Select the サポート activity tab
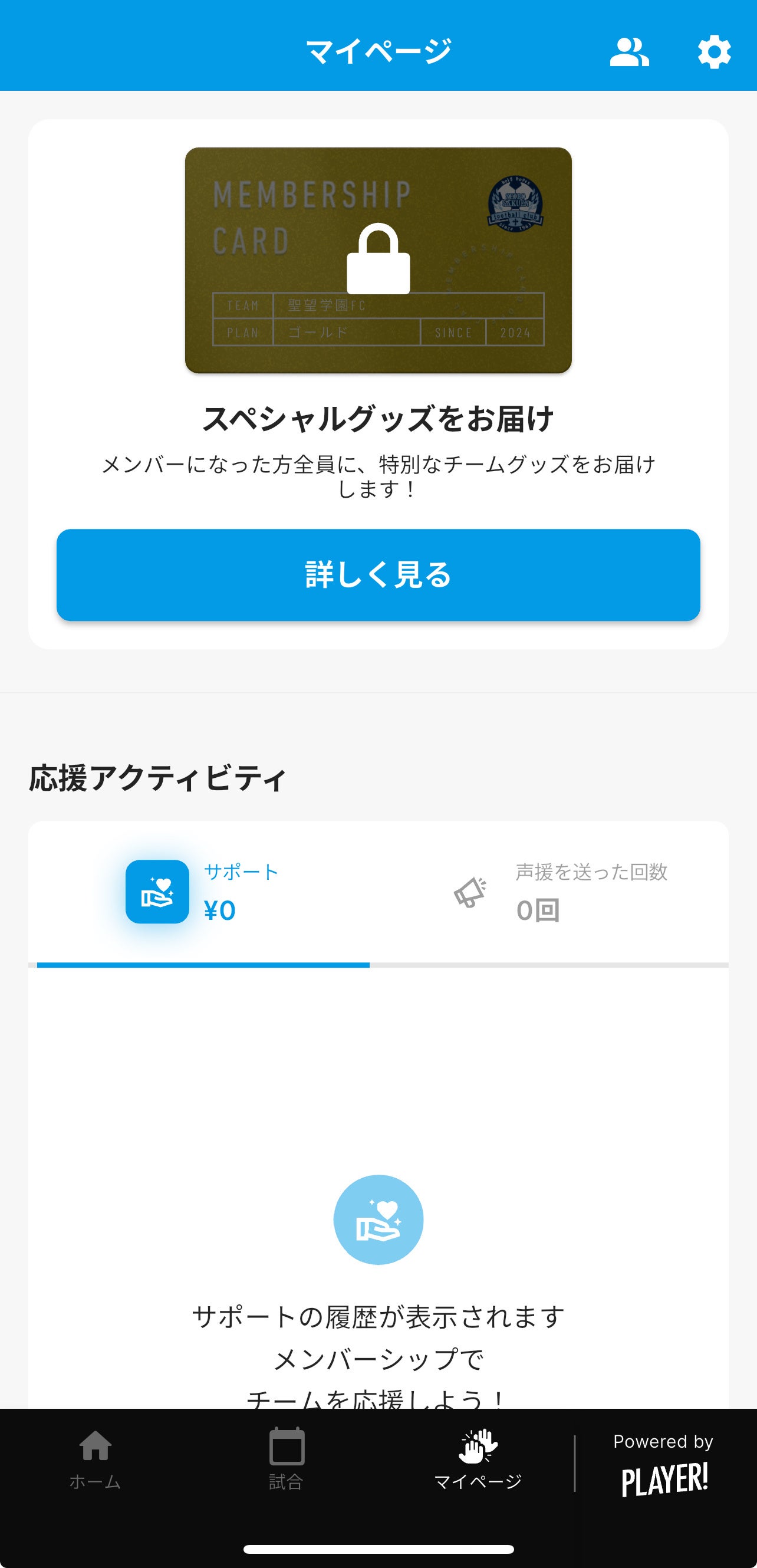The image size is (757, 1568). coord(203,892)
